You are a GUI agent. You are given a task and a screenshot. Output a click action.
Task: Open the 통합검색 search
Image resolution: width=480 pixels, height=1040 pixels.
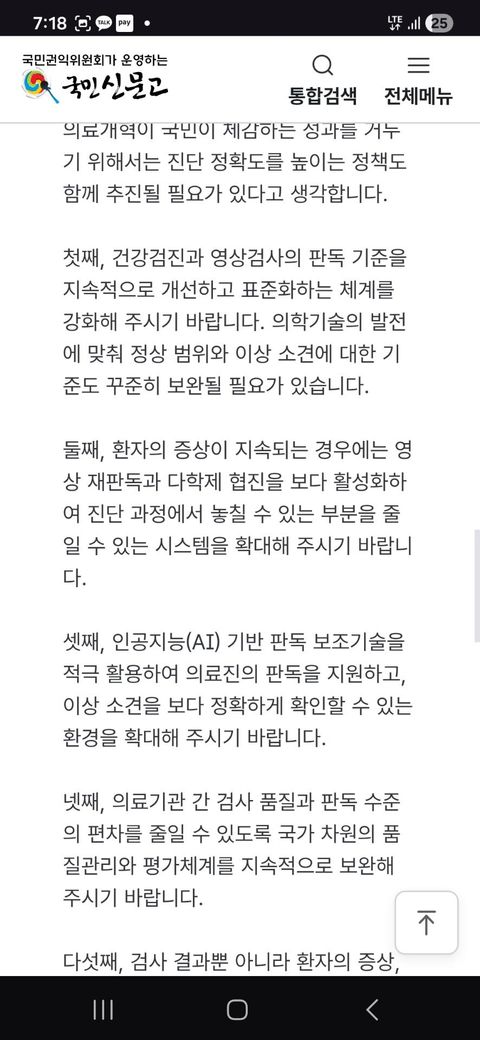coord(323,80)
